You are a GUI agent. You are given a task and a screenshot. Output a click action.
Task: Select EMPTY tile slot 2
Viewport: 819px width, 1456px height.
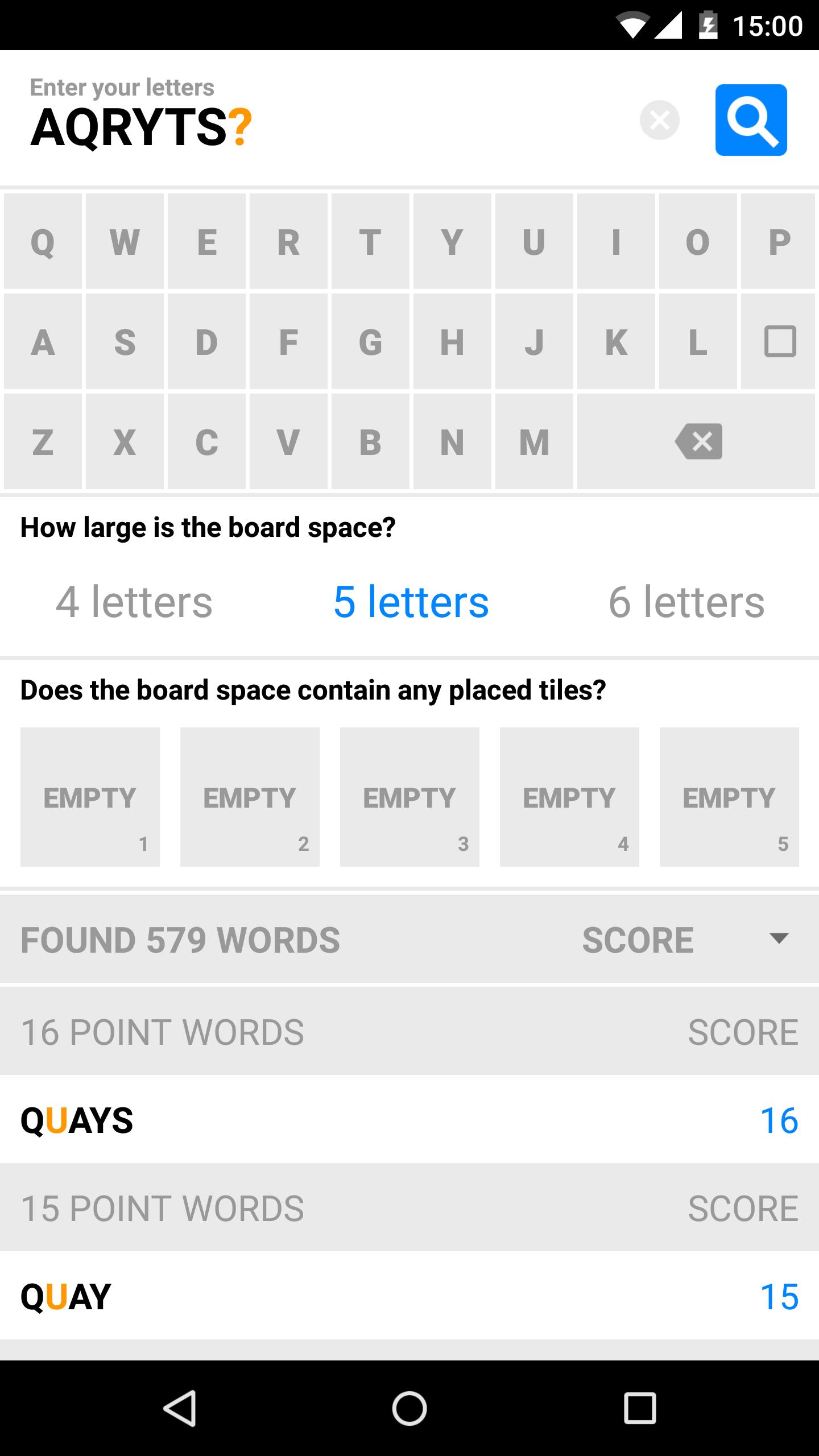[250, 797]
